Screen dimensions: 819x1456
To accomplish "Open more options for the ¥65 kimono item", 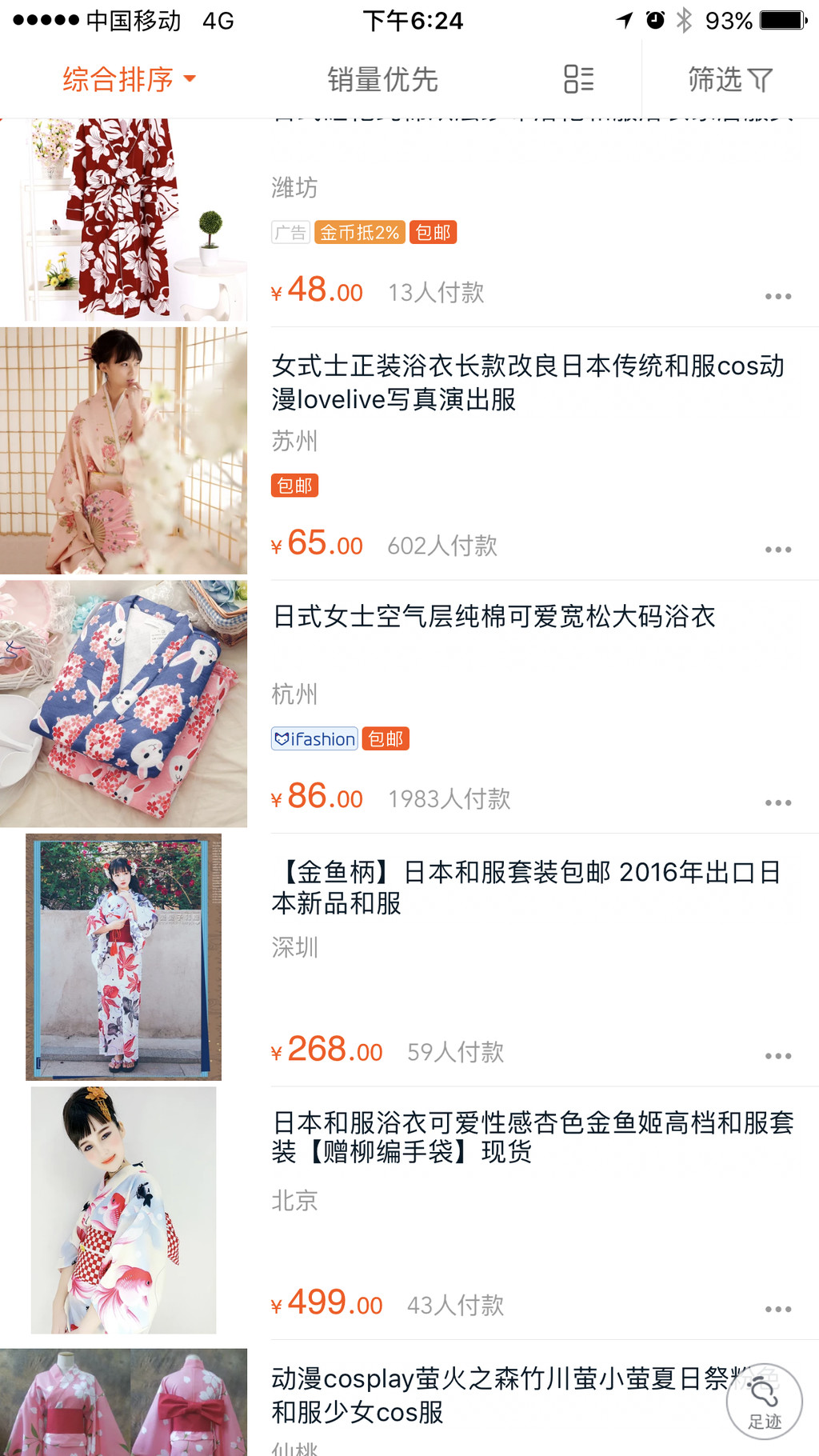I will coord(777,550).
